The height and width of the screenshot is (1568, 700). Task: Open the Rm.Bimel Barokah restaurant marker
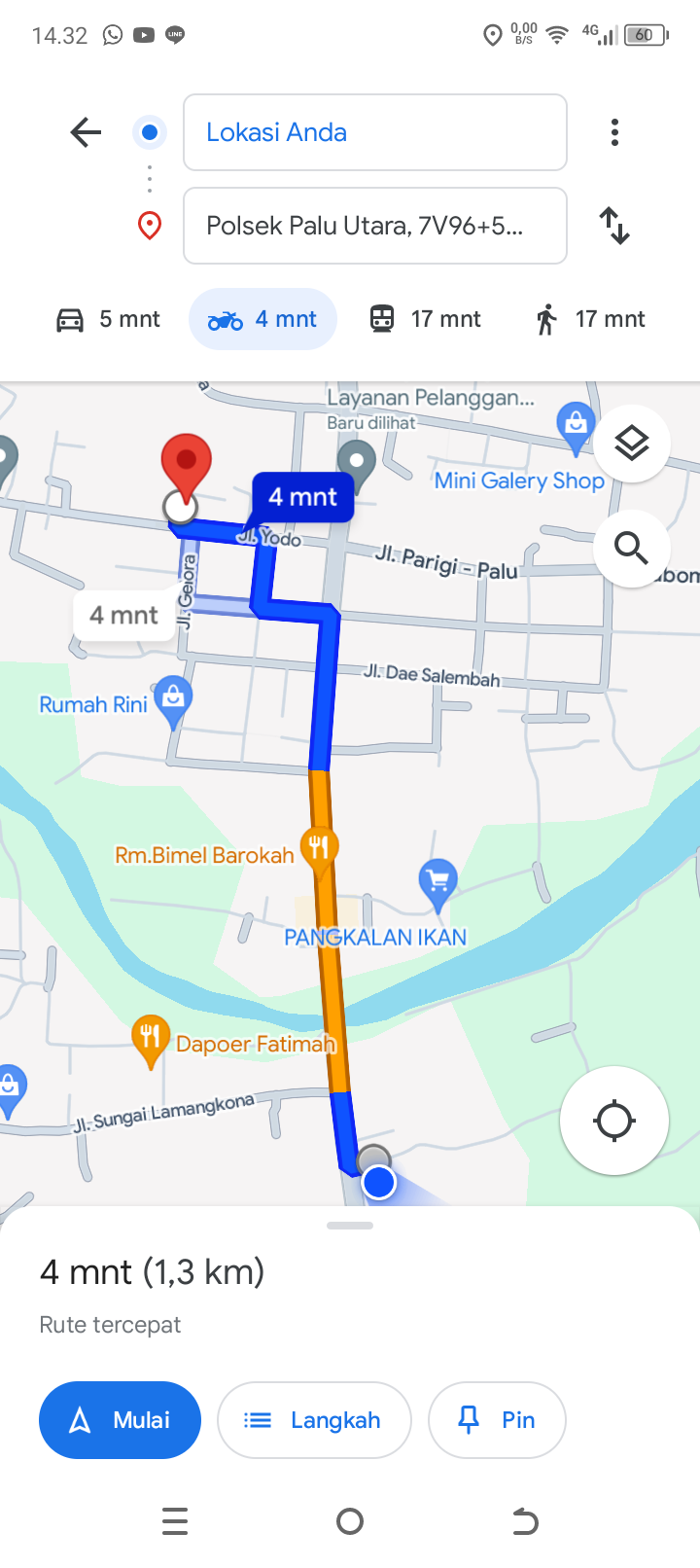[x=319, y=848]
